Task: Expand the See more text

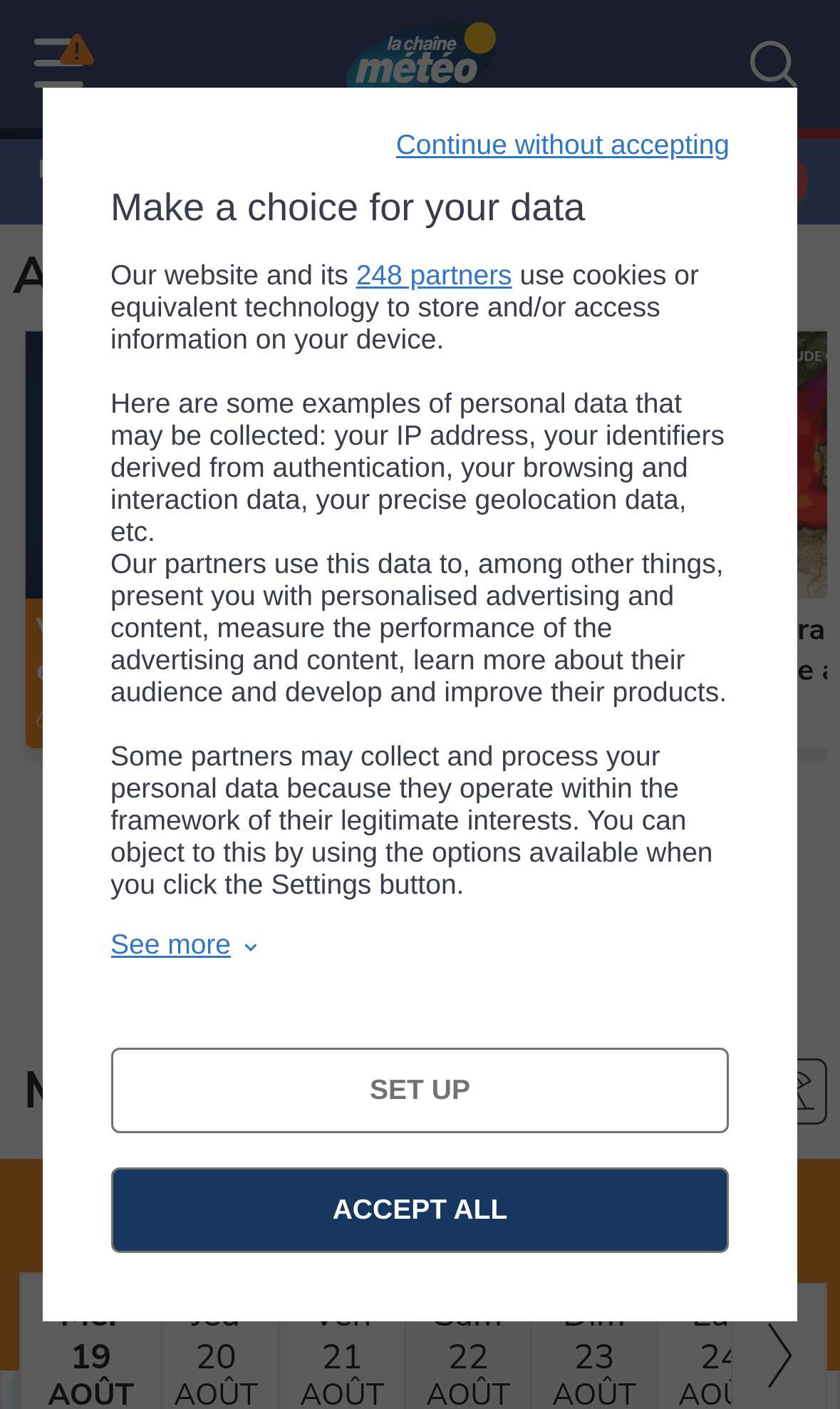Action: click(184, 945)
